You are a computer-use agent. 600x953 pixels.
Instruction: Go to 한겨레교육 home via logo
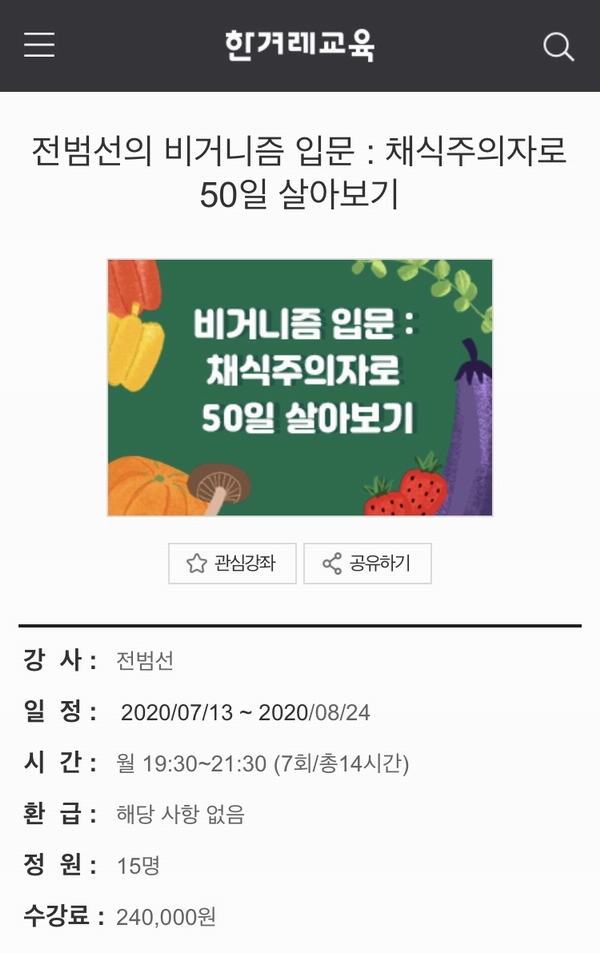[x=300, y=46]
